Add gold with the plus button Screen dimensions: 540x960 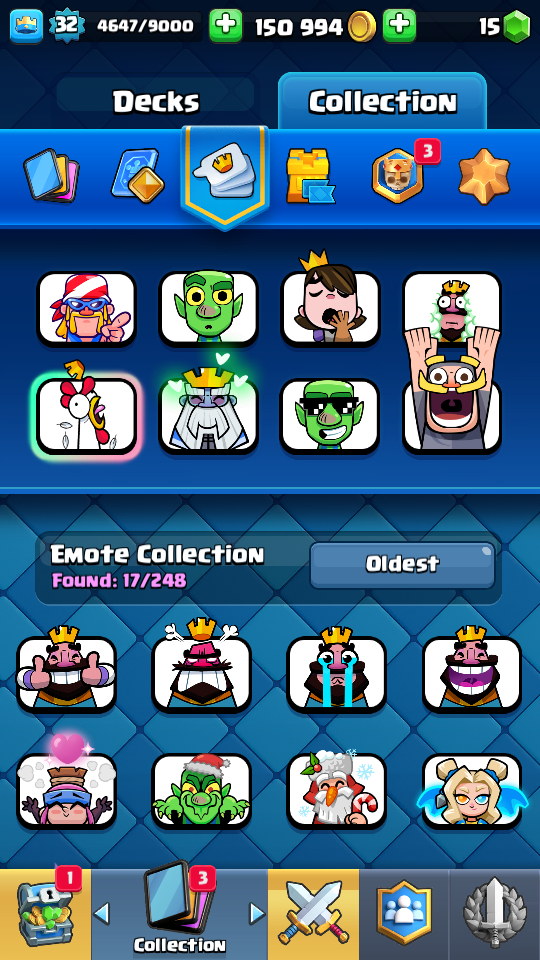399,26
